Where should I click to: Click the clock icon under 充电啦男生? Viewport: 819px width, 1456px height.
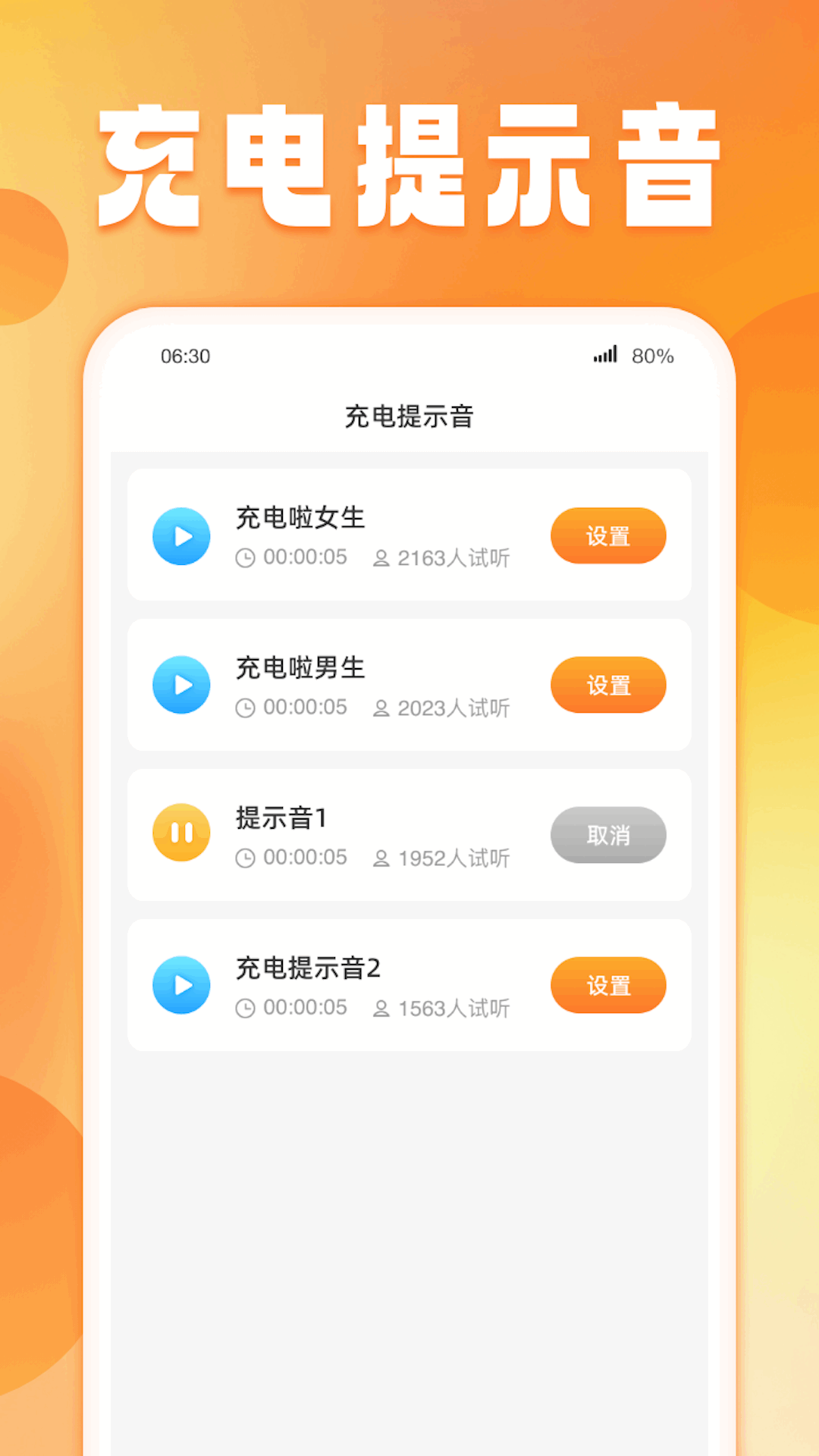(x=246, y=708)
